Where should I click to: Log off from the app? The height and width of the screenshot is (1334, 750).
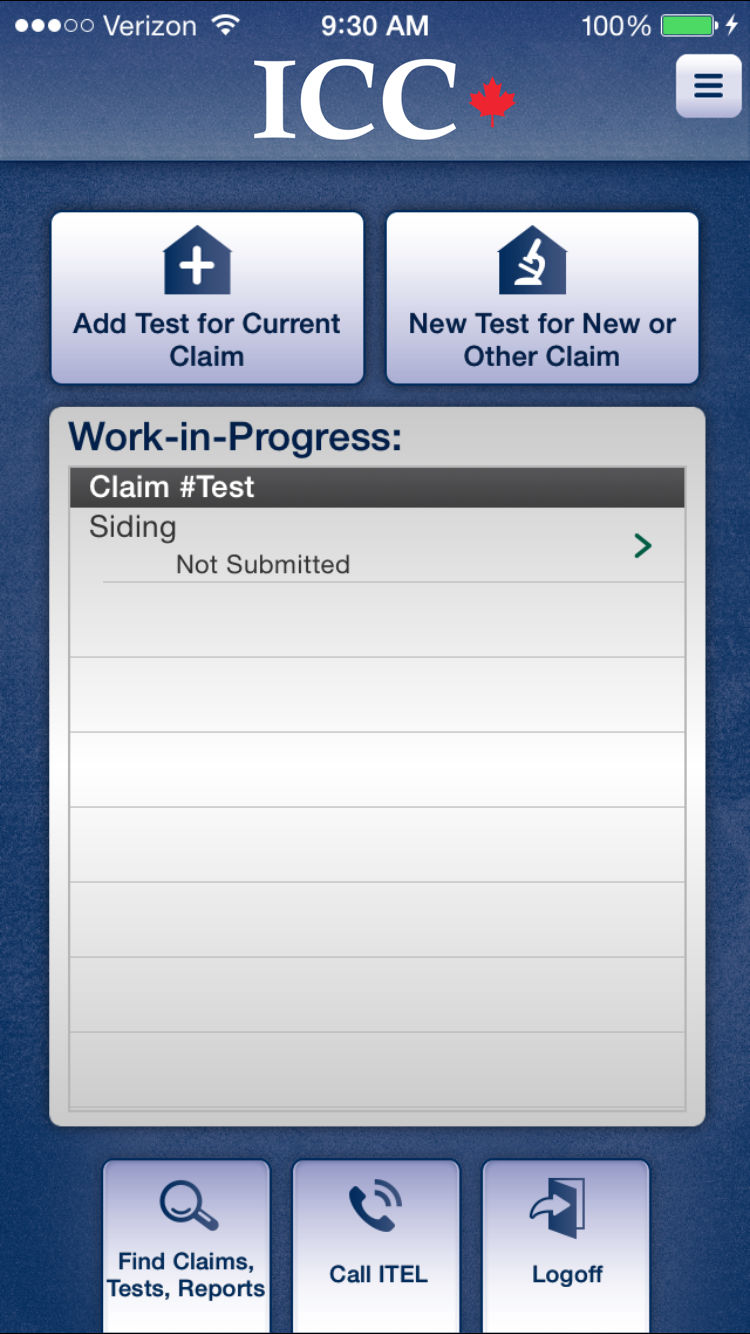tap(566, 1246)
